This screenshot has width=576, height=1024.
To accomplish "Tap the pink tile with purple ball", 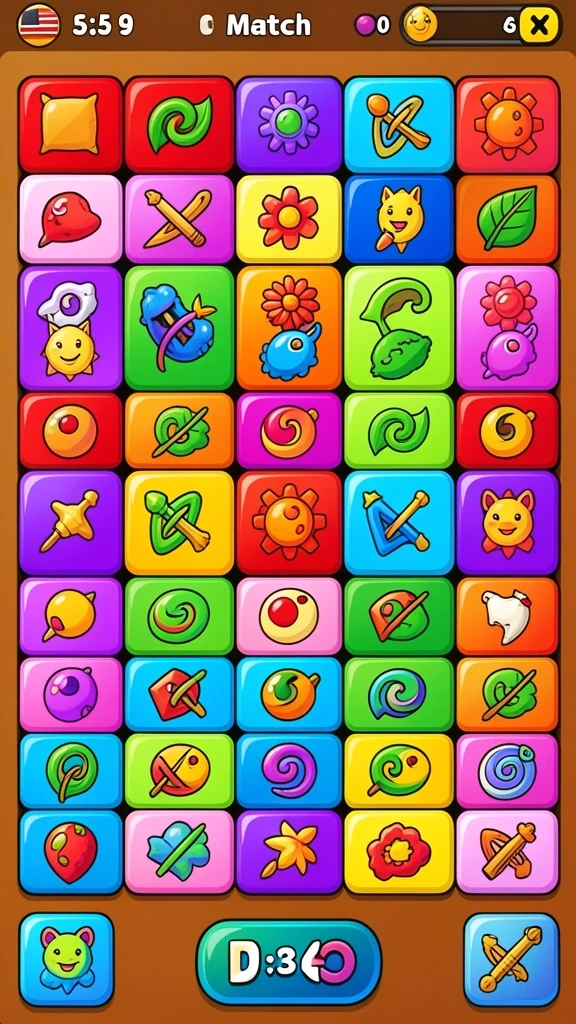I will coord(71,694).
